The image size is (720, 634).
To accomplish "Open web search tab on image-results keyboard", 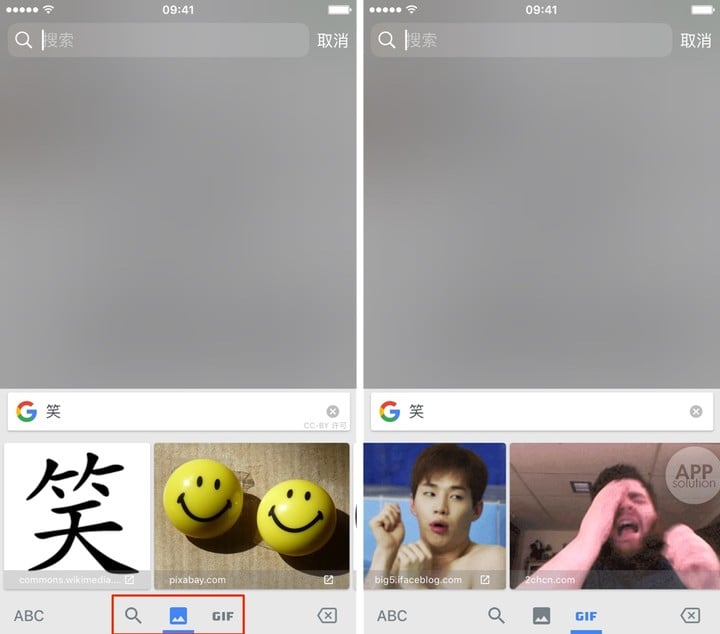I will pyautogui.click(x=133, y=616).
